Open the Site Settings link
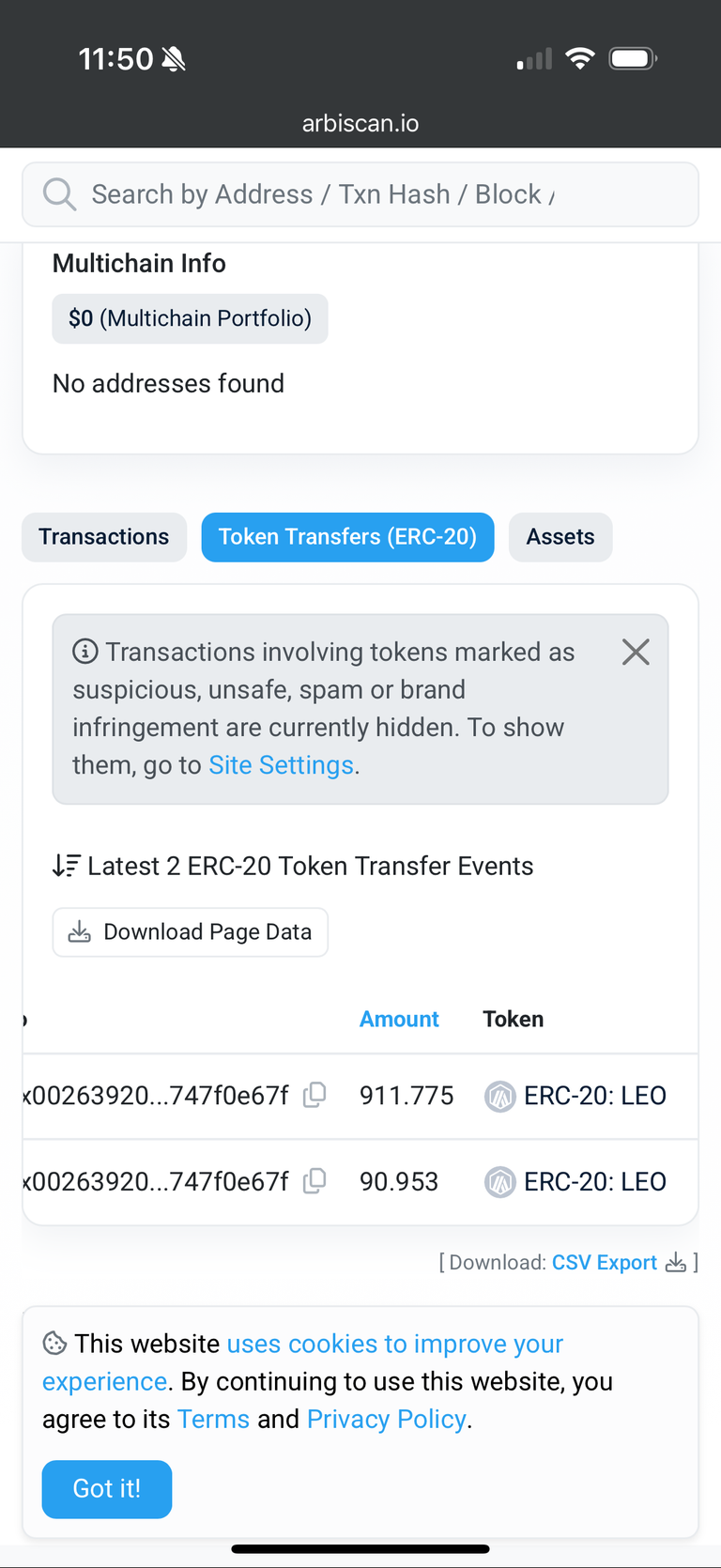Viewport: 721px width, 1568px height. (281, 765)
